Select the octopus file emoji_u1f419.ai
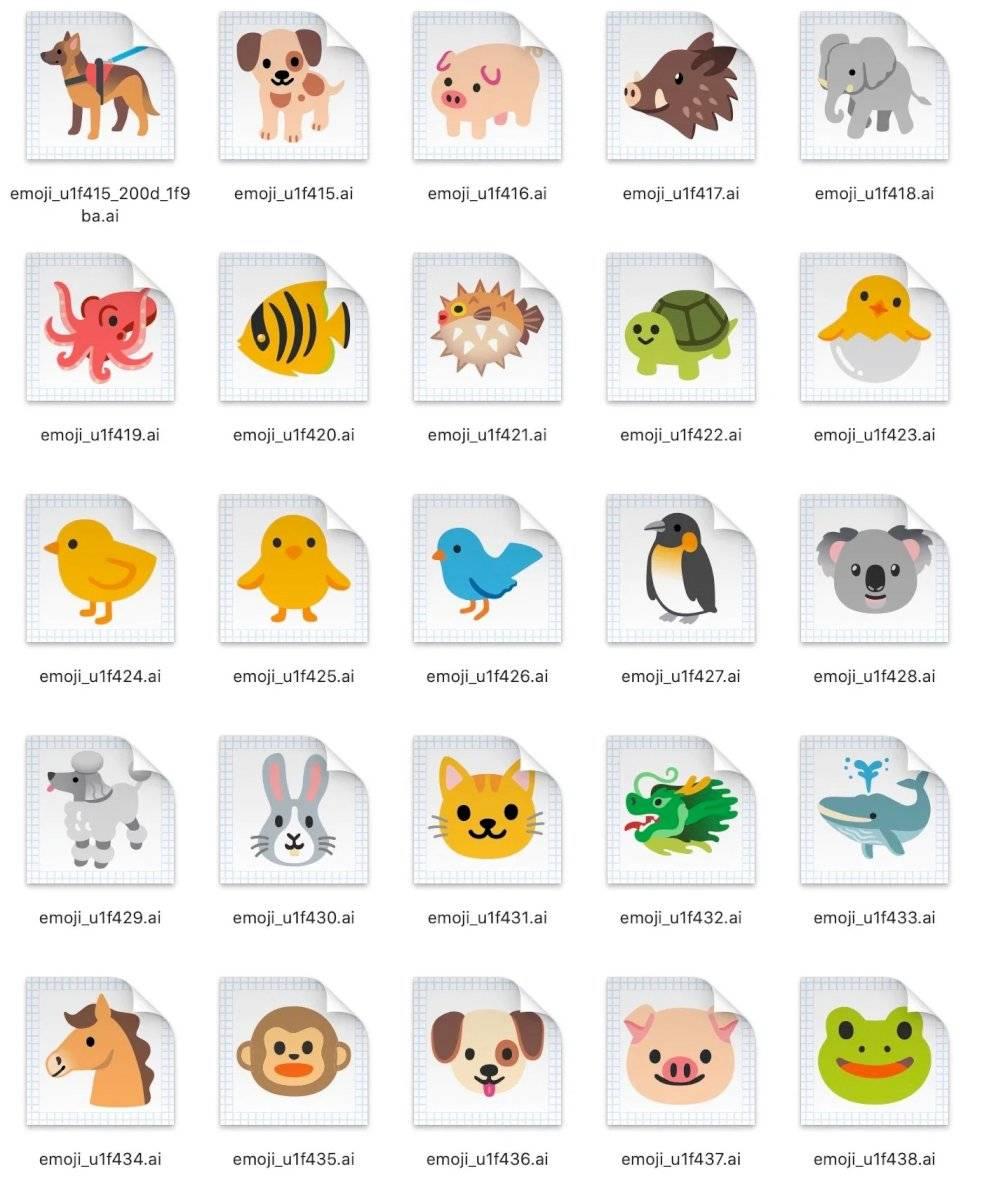This screenshot has height=1200, width=982. [x=100, y=327]
